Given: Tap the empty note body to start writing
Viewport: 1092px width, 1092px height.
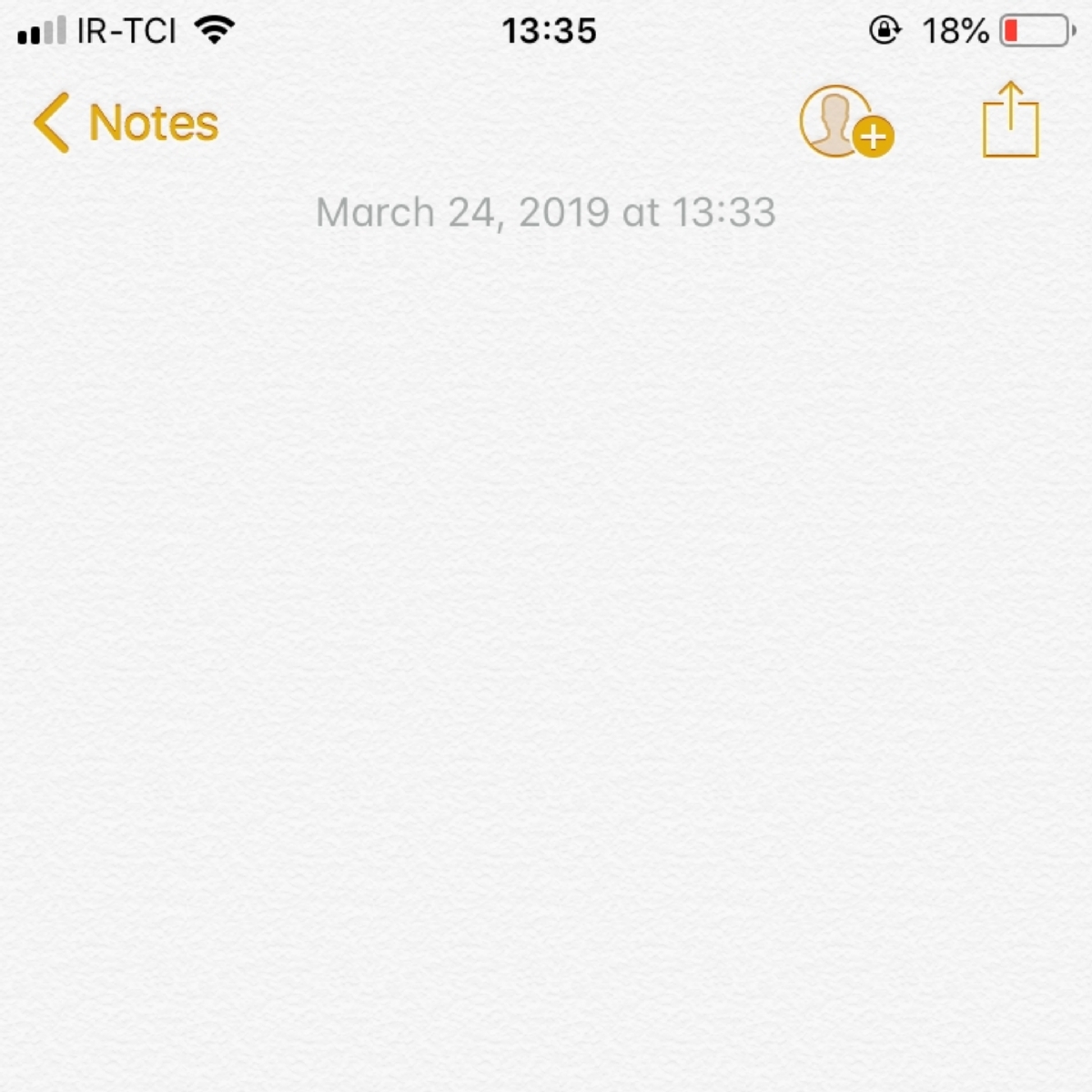Looking at the screenshot, I should pos(546,591).
